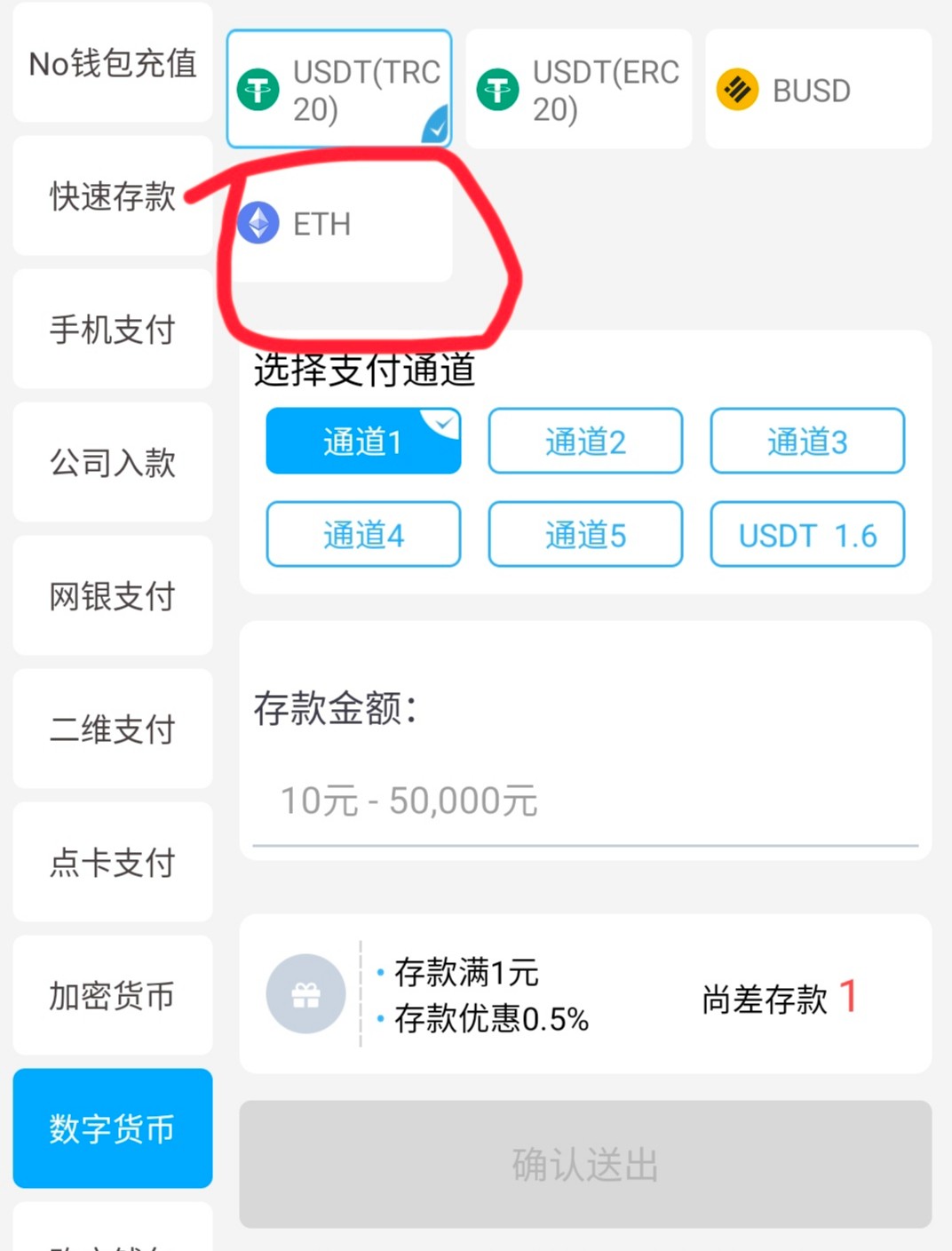Choose USDT(ERC20) currency
Screen dimensions: 952x1251
579,90
